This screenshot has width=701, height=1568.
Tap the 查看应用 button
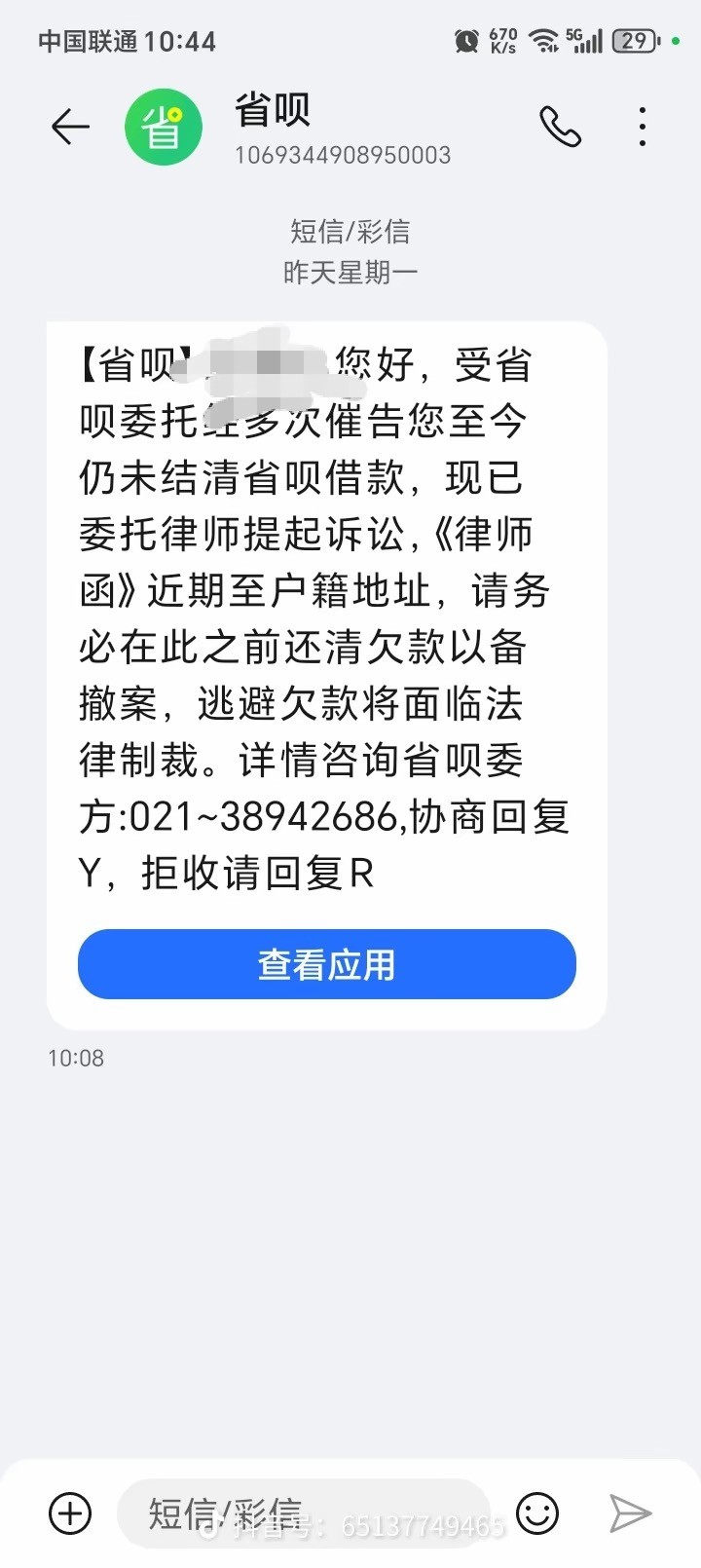coord(327,964)
